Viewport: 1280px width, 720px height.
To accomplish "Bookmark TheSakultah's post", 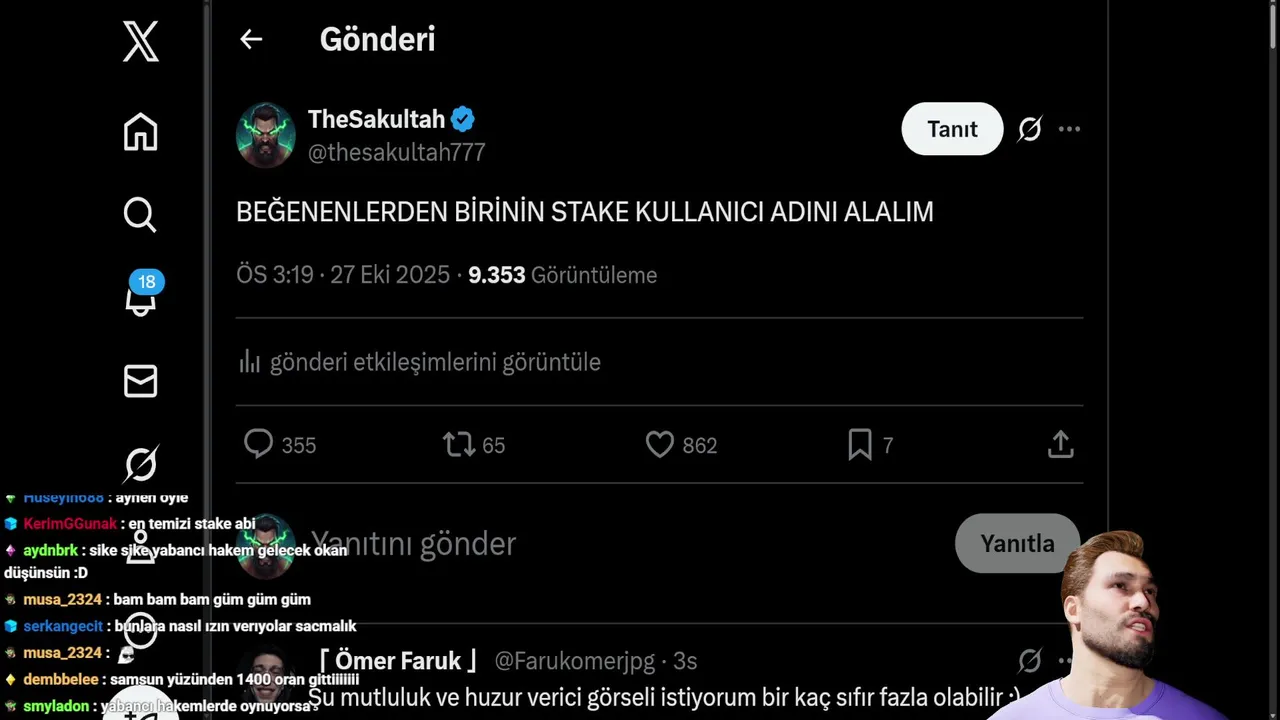I will (x=860, y=444).
